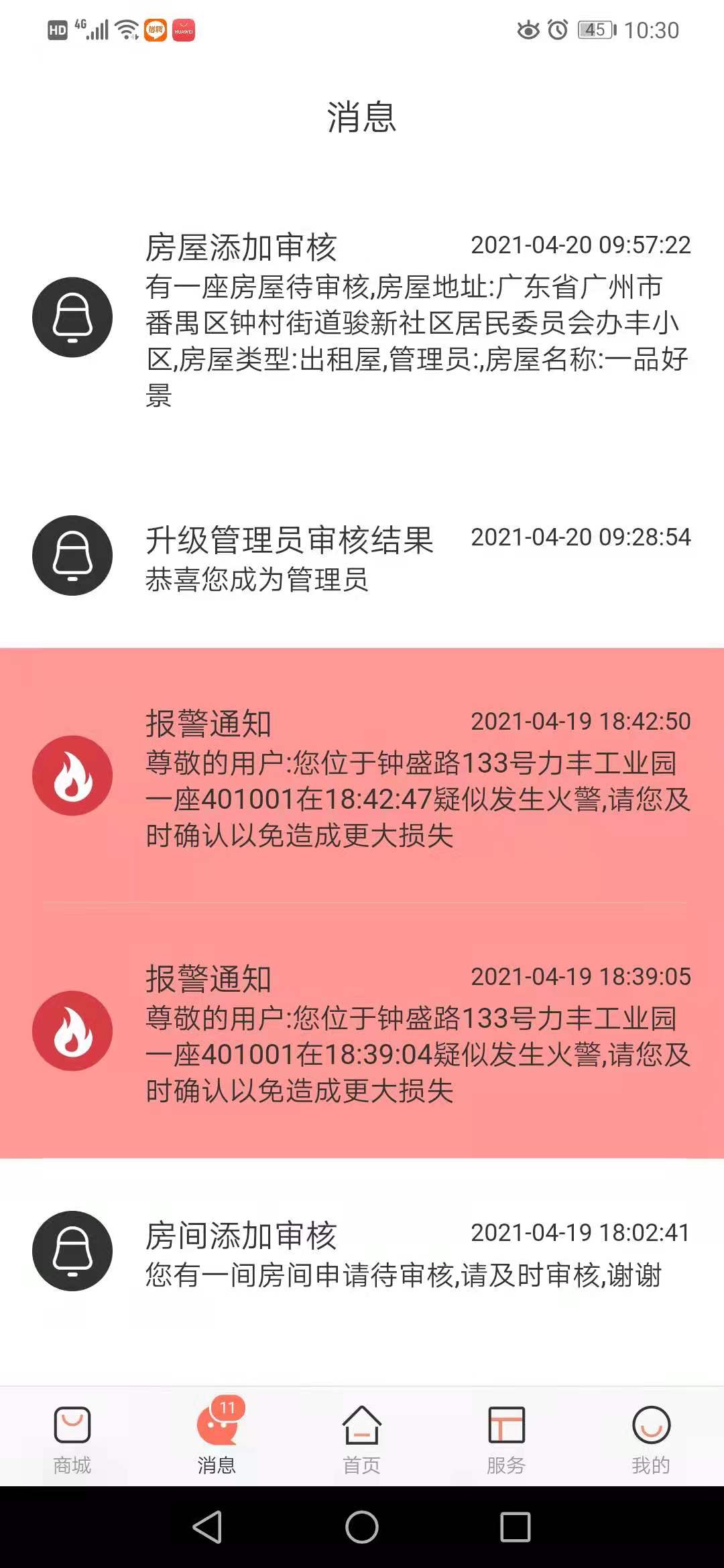Open the 房间添加审核 message

(x=362, y=1252)
